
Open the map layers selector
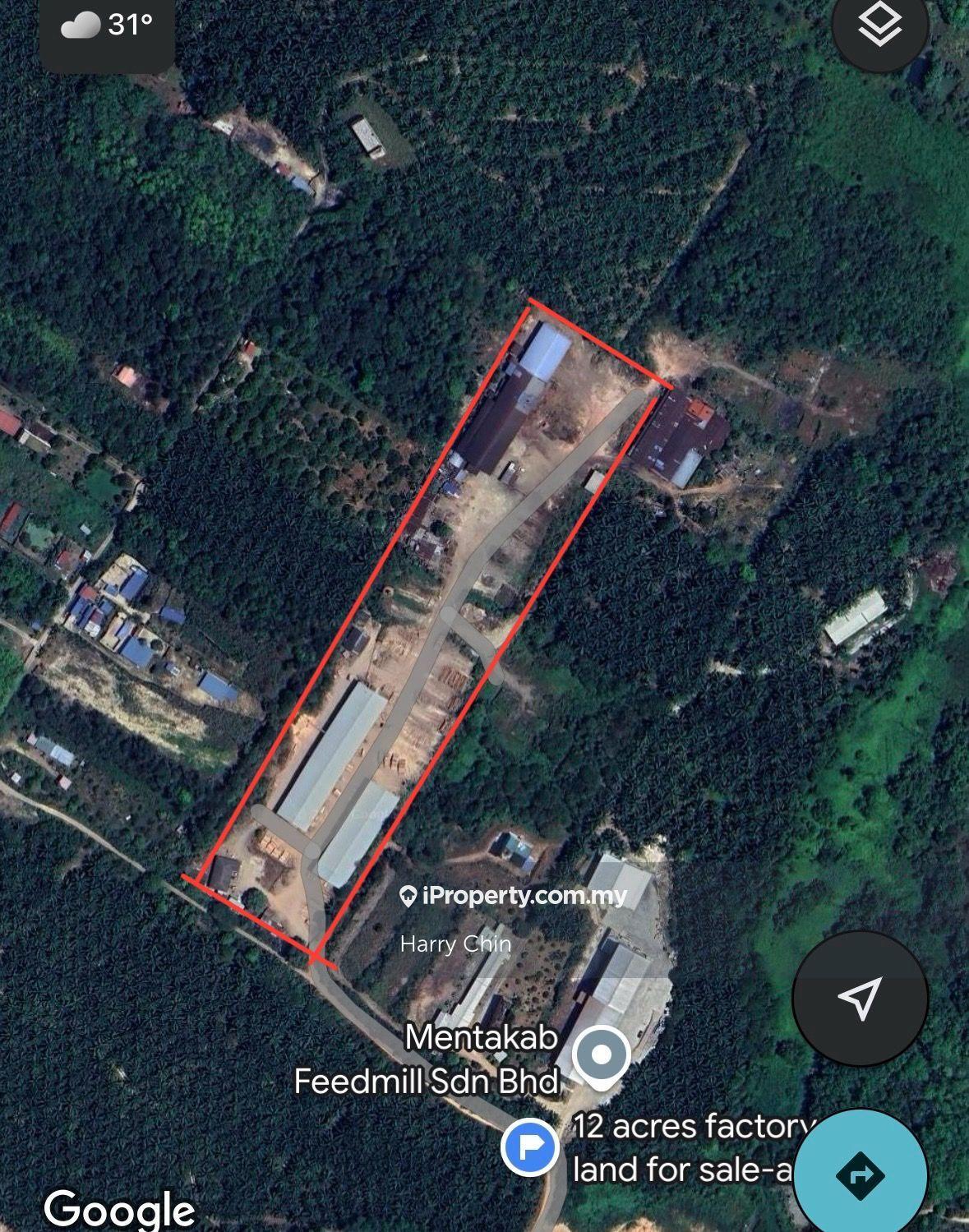pos(879,26)
